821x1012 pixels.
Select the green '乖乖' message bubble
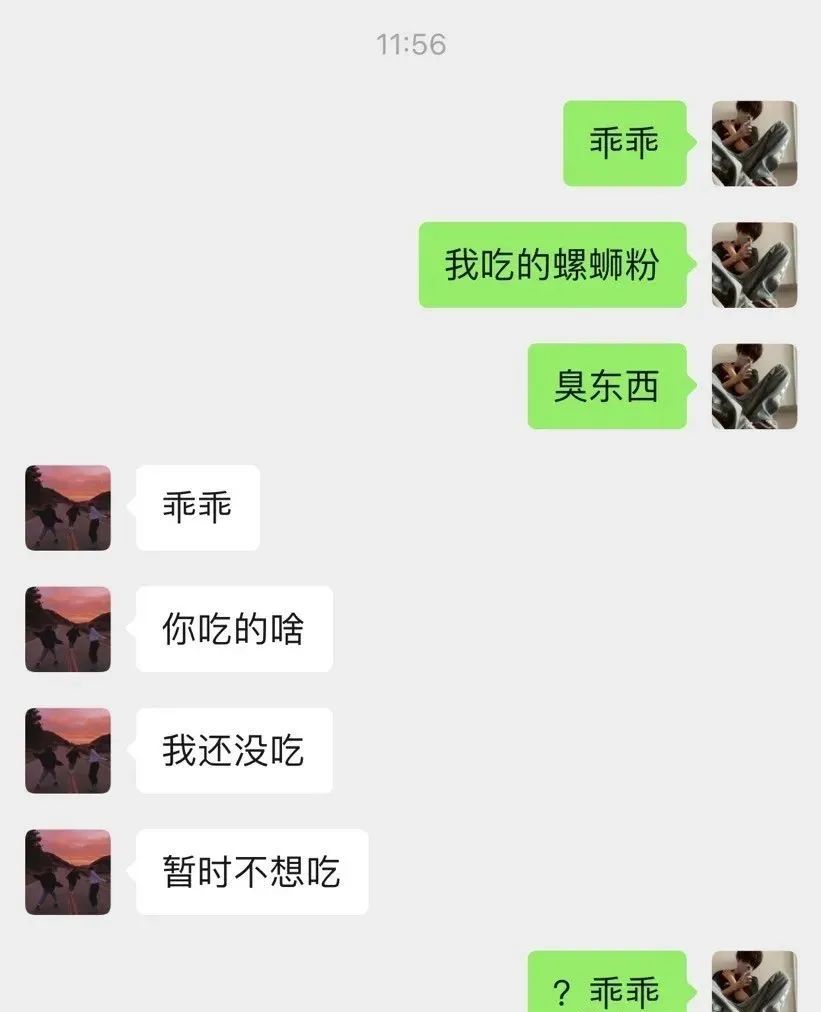point(624,143)
